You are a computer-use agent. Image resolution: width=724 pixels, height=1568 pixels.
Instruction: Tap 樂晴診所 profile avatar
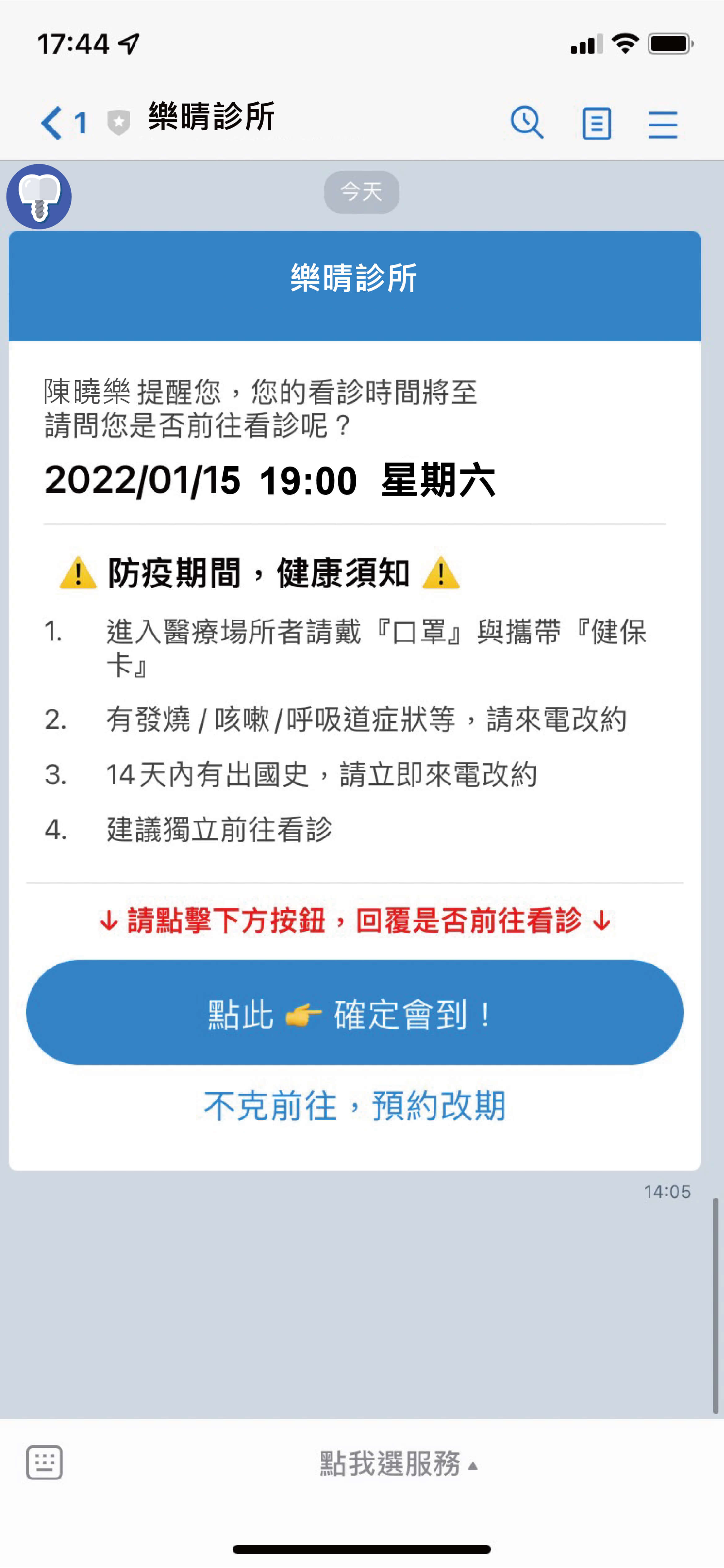39,197
